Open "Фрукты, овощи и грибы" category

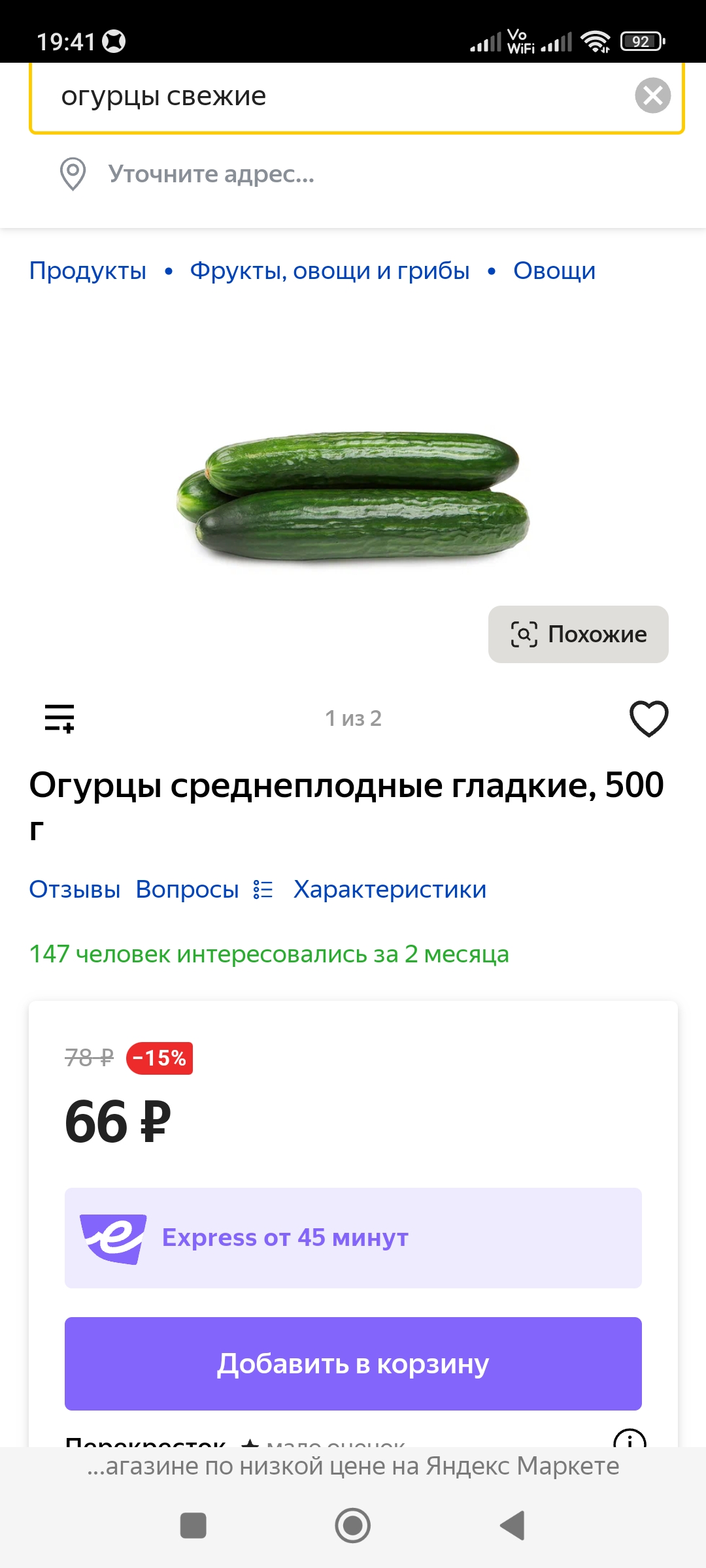(x=329, y=271)
